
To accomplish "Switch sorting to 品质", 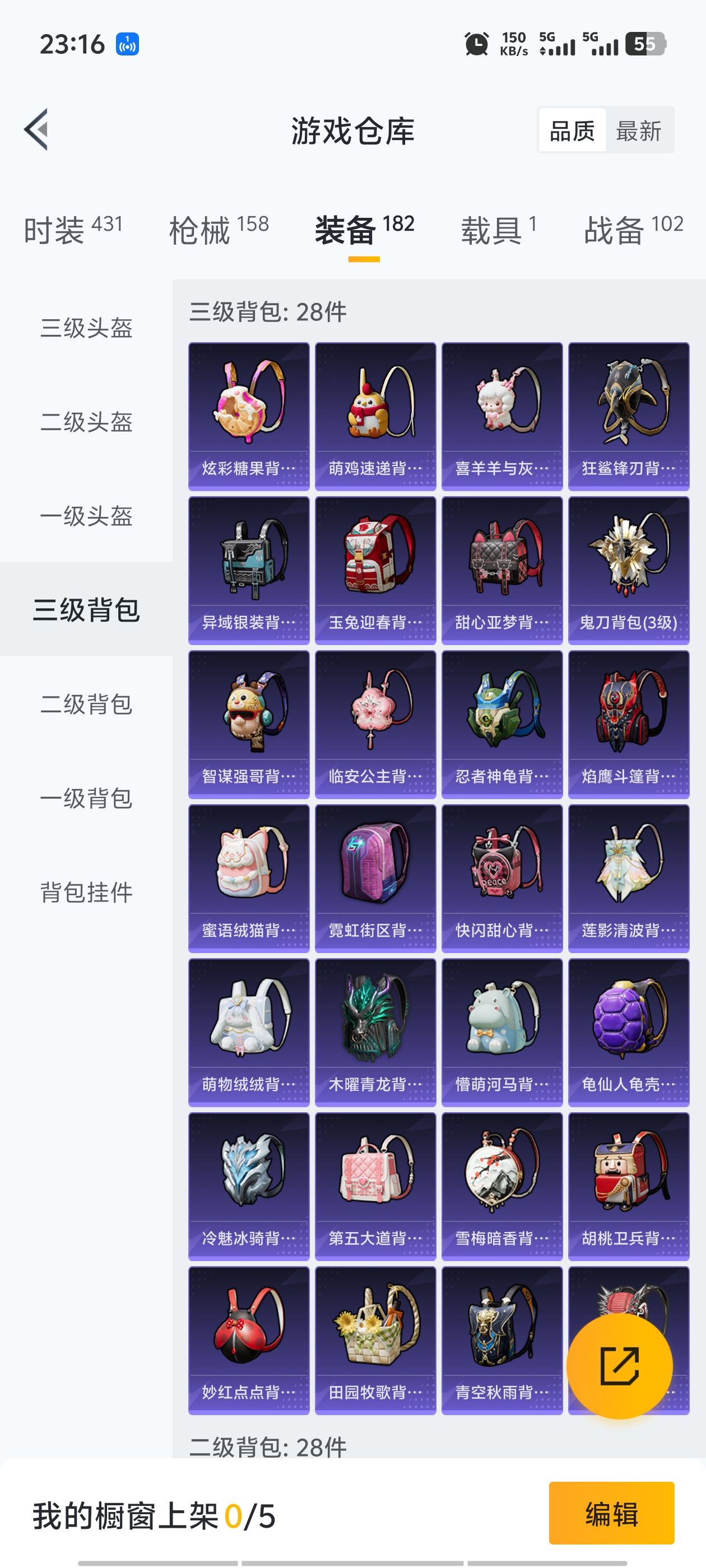I will [x=570, y=131].
